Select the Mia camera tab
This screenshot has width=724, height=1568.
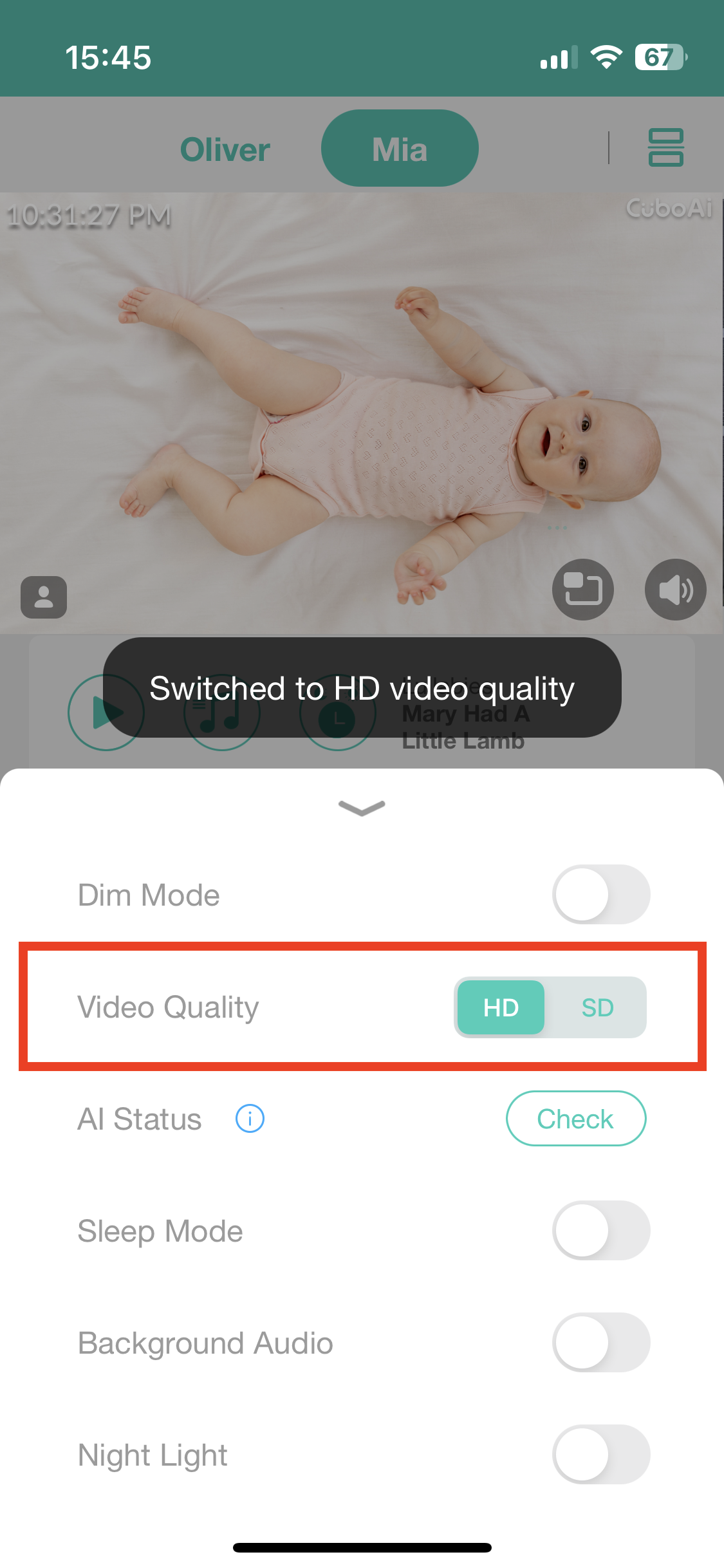(x=400, y=149)
